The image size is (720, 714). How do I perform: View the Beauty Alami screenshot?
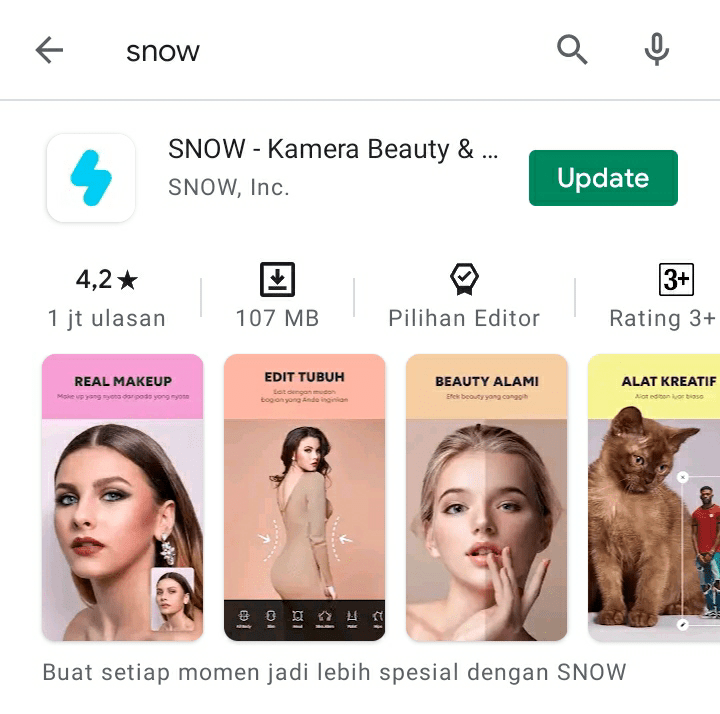pos(486,497)
